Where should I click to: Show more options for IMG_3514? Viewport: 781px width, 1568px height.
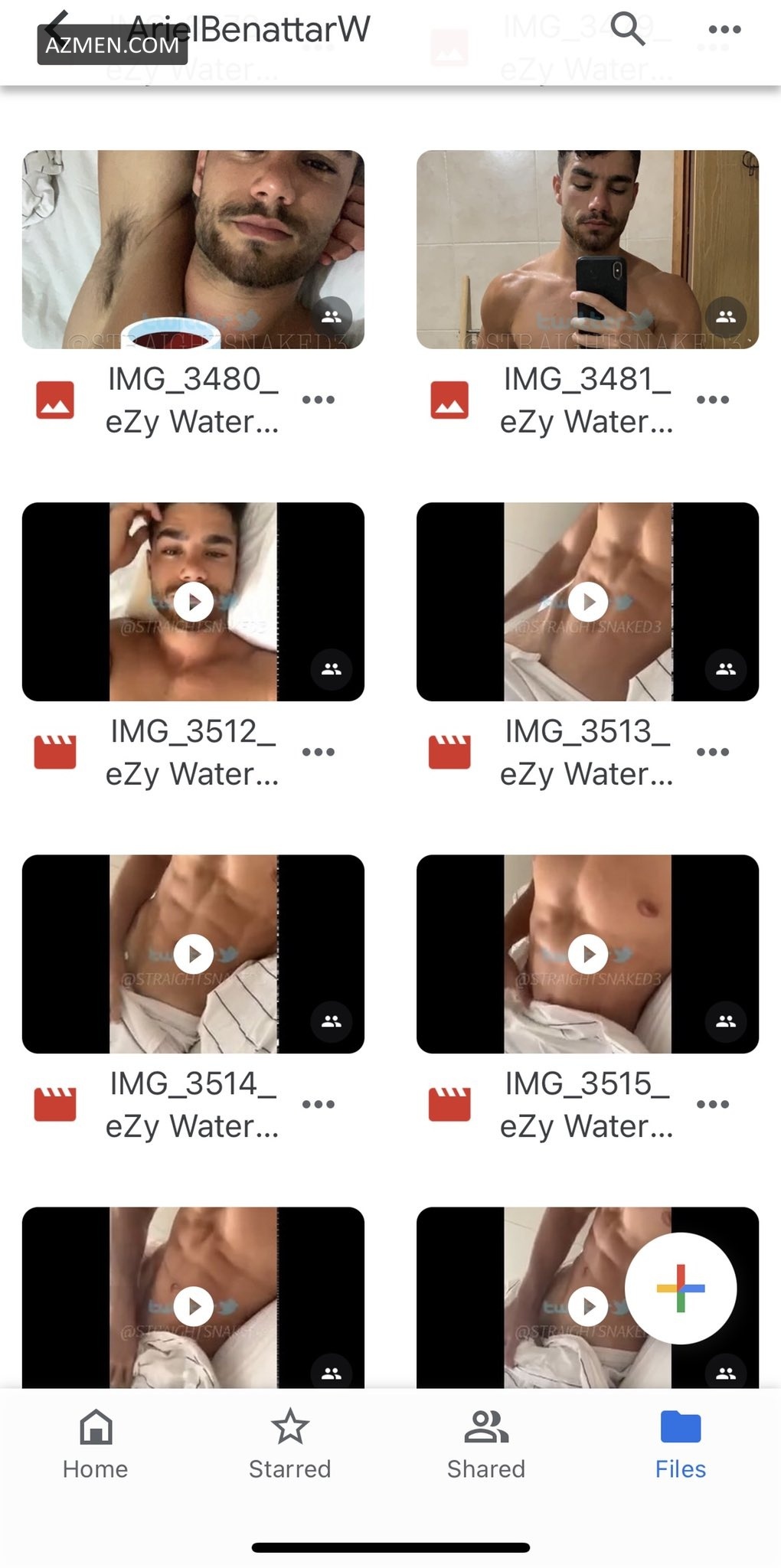(x=319, y=1104)
